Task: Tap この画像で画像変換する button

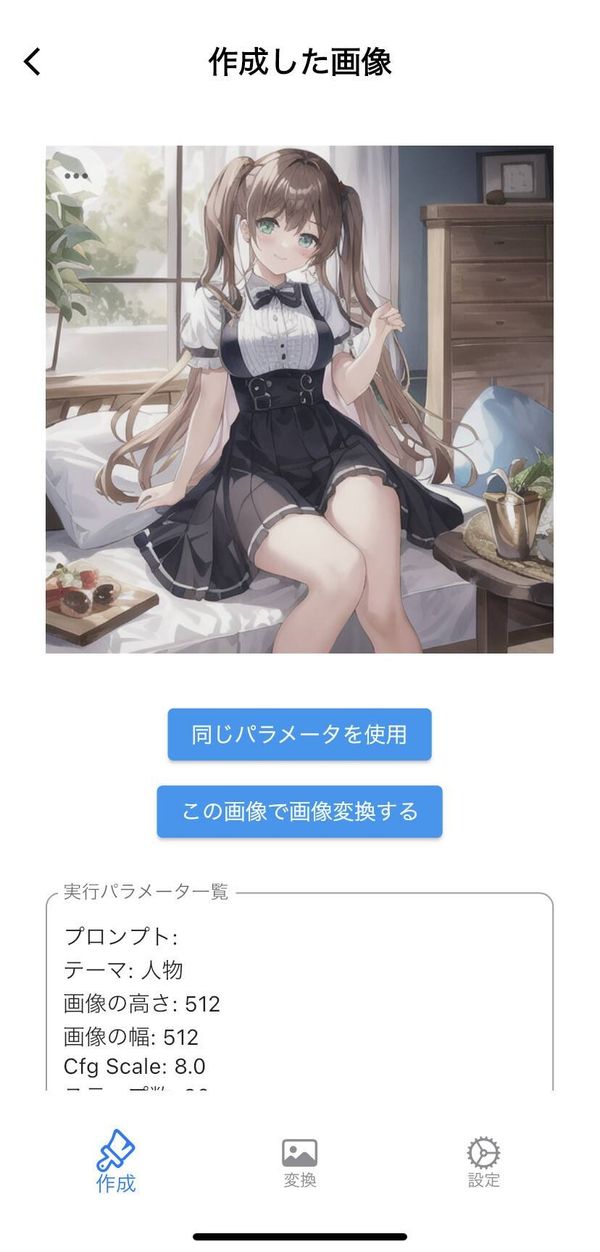Action: pyautogui.click(x=299, y=811)
